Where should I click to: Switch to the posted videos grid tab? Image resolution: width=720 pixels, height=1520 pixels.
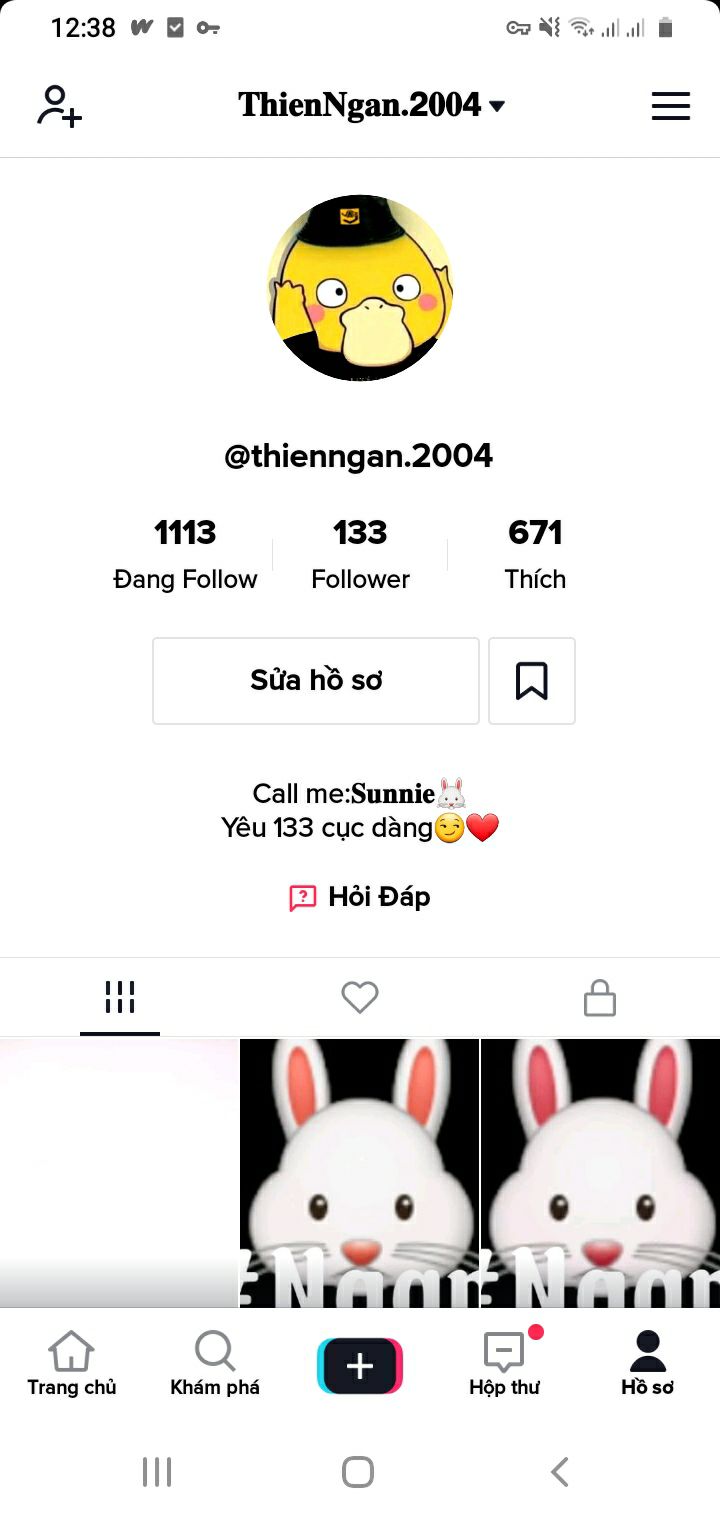pos(120,997)
